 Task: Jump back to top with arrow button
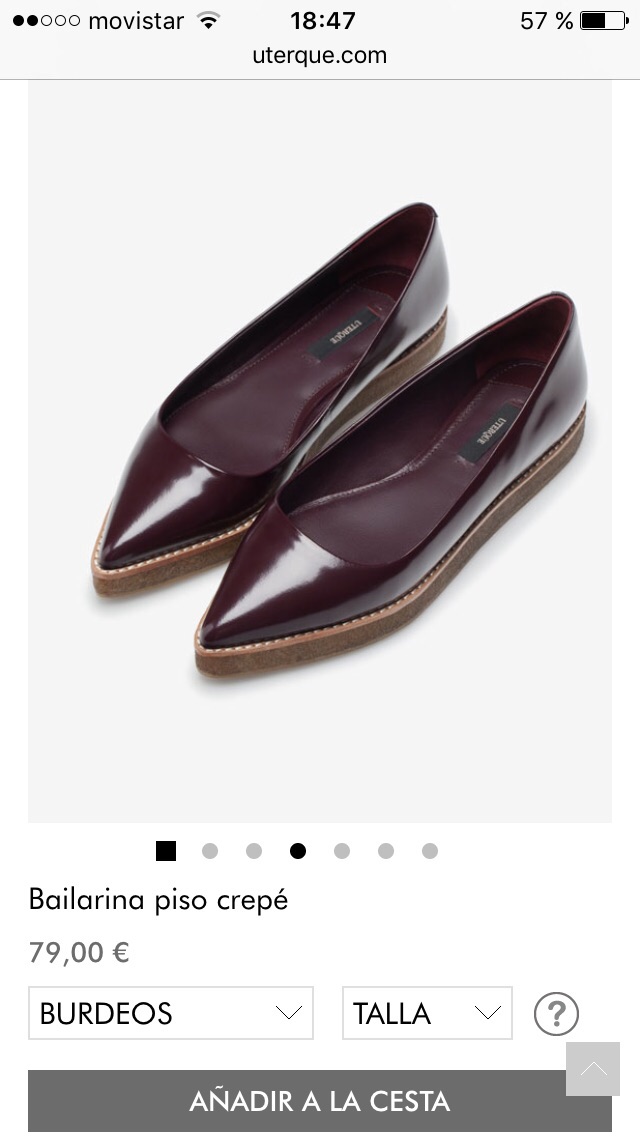point(593,1068)
